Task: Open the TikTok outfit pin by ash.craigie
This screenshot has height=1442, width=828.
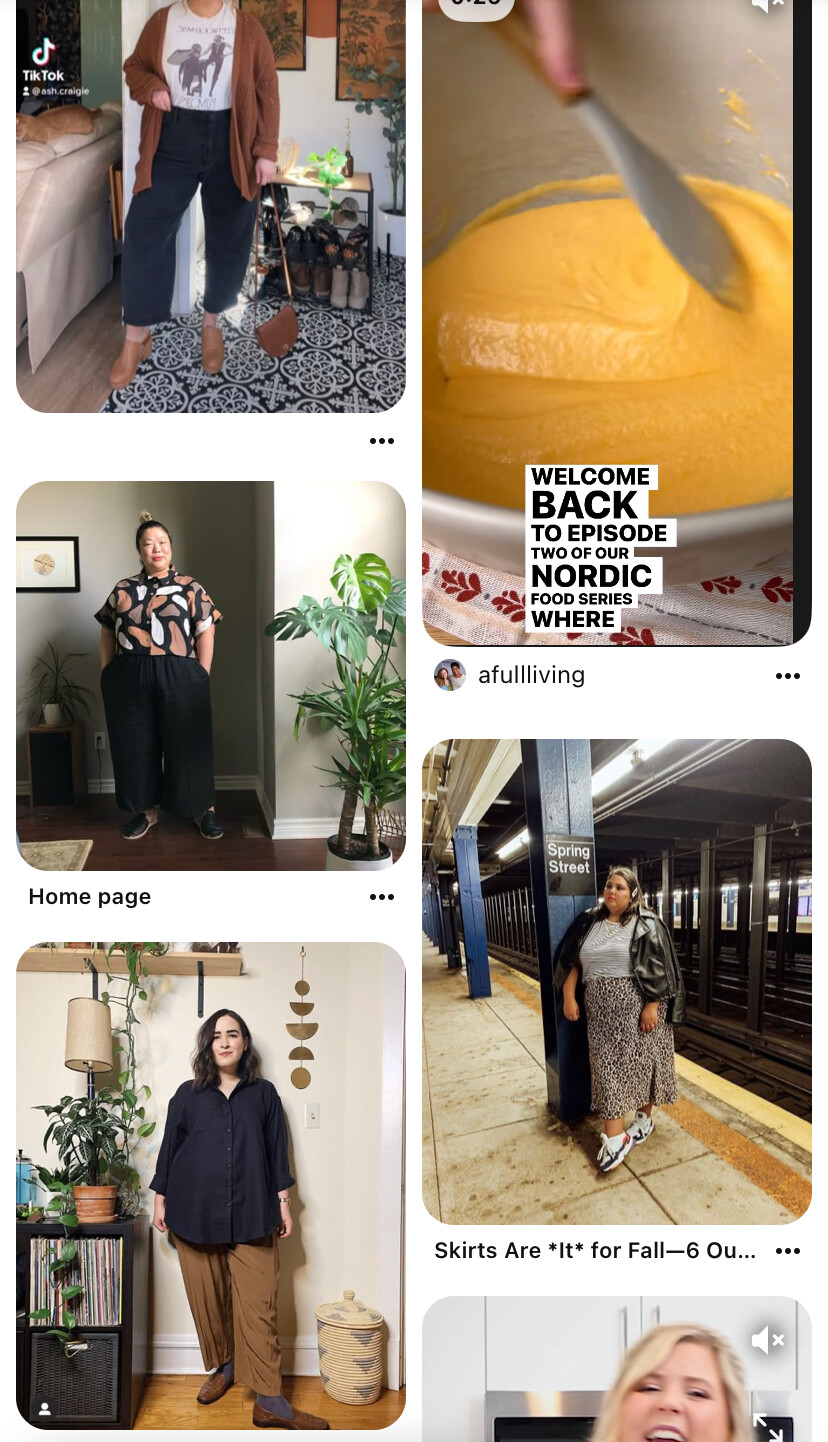Action: coord(211,206)
